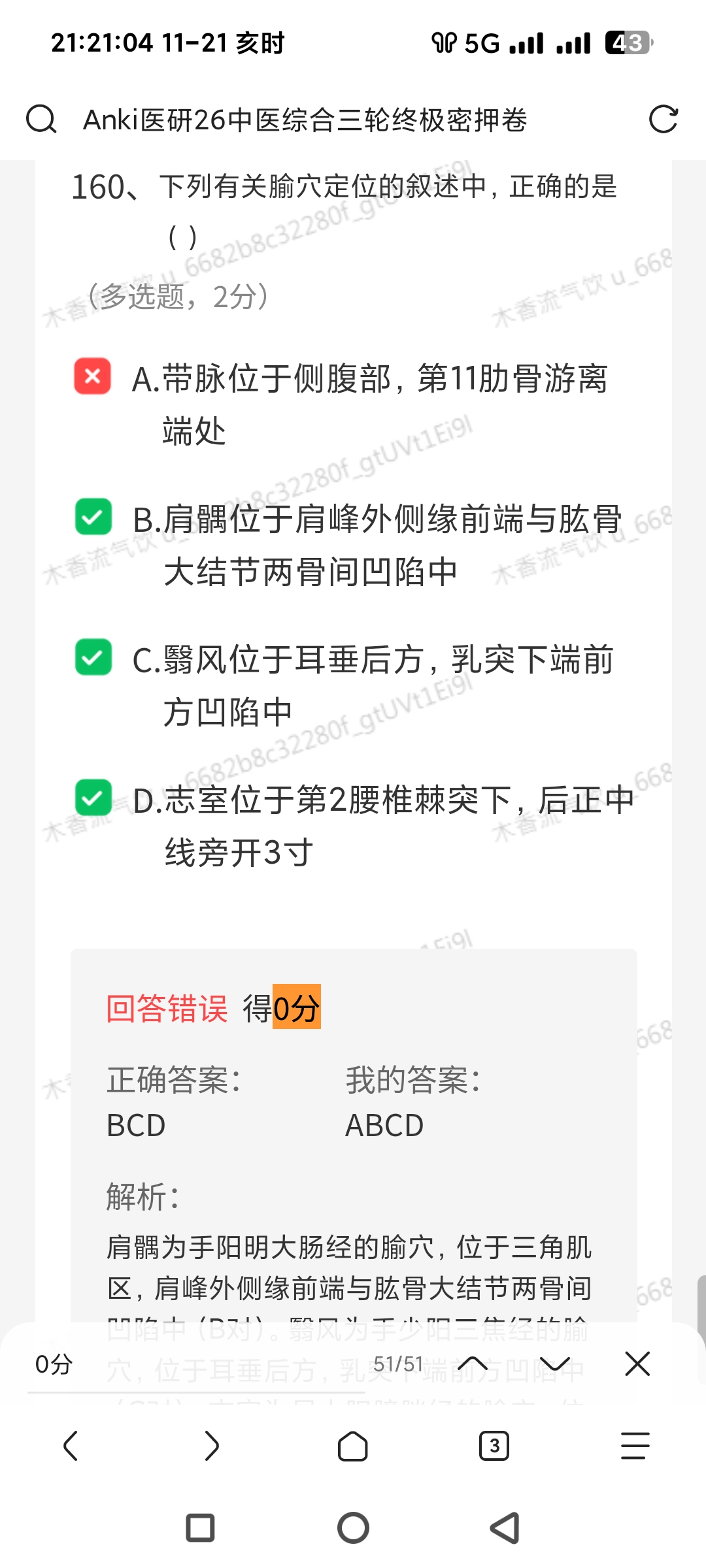Open recent apps from system navigation
The height and width of the screenshot is (1568, 706).
(200, 1528)
